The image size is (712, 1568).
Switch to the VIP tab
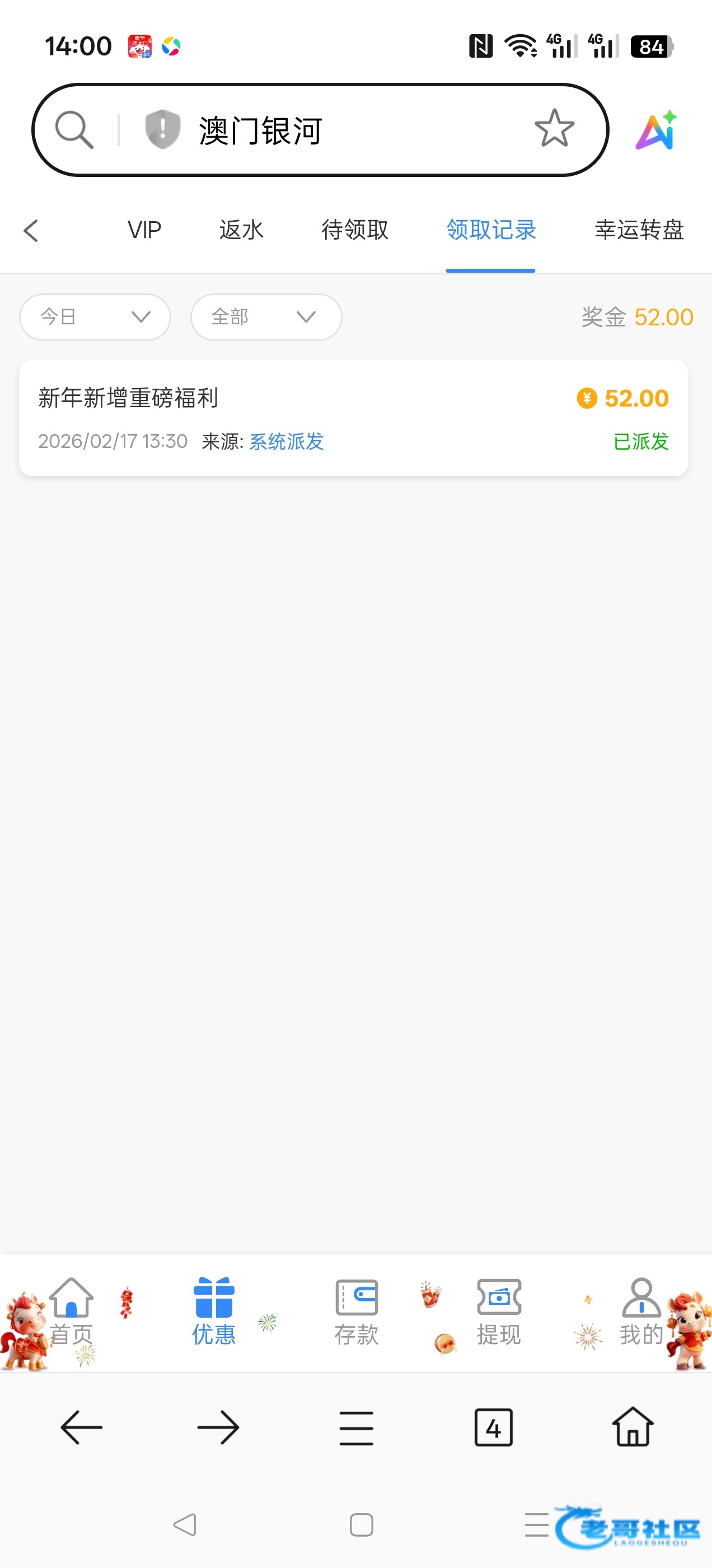[x=144, y=230]
